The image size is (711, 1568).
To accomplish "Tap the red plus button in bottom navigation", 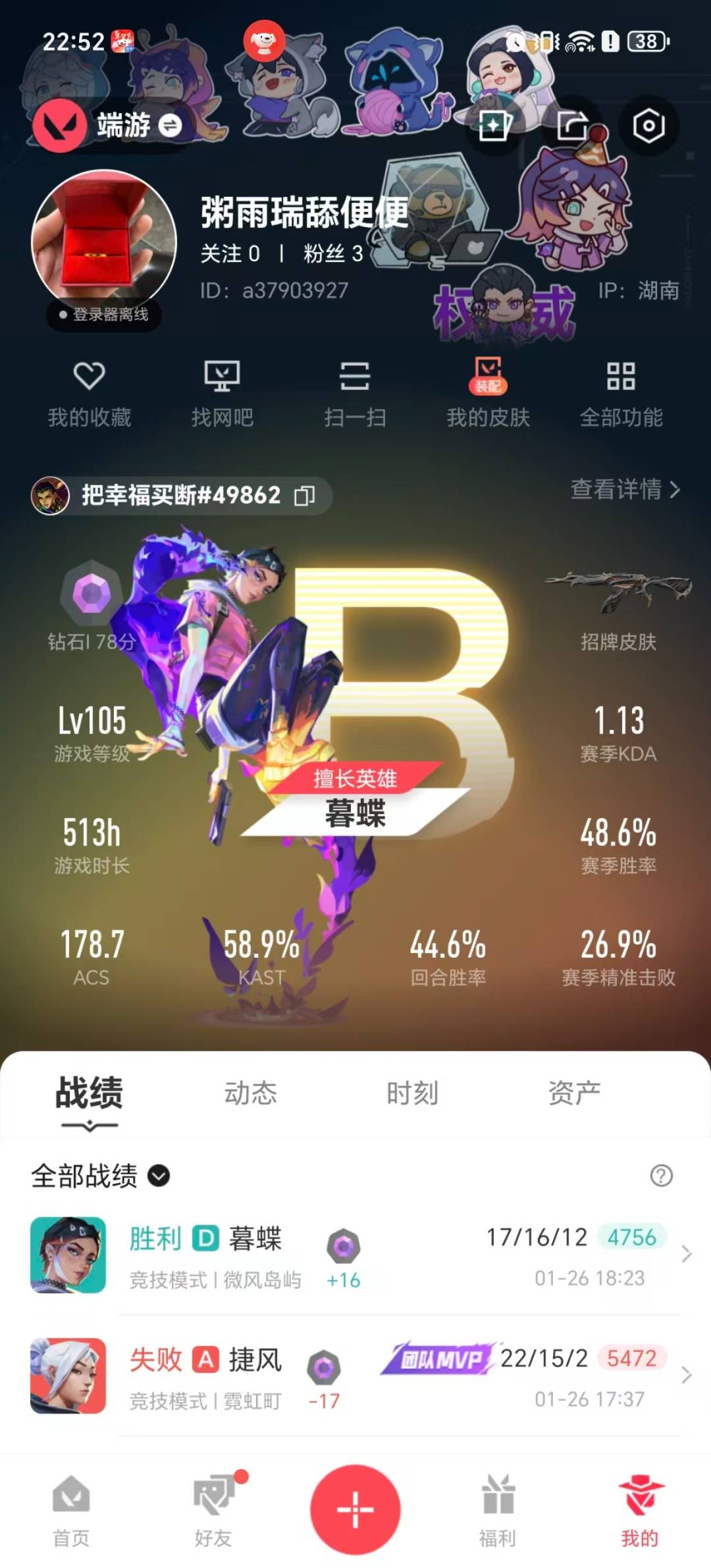I will click(355, 1511).
